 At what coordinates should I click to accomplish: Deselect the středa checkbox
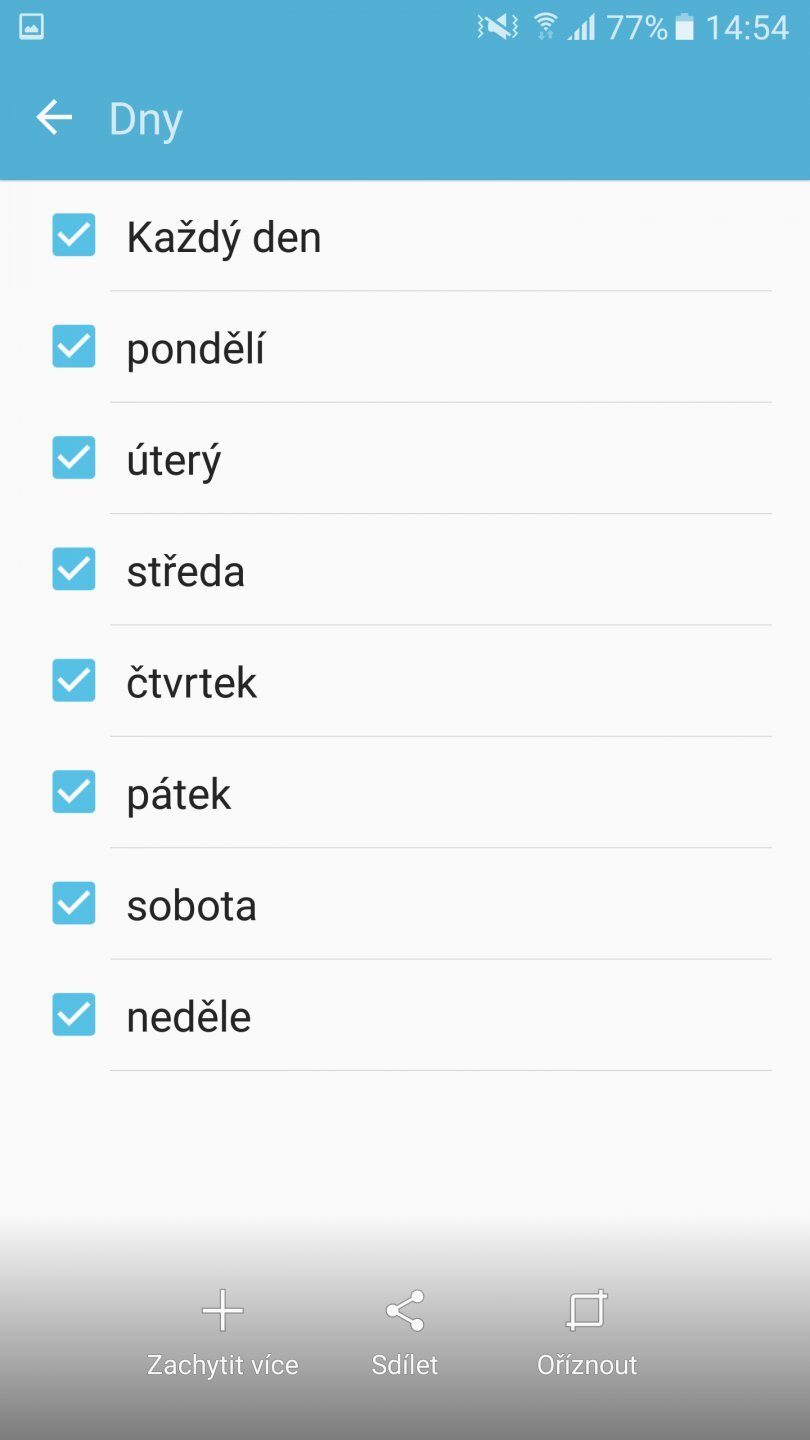[74, 569]
